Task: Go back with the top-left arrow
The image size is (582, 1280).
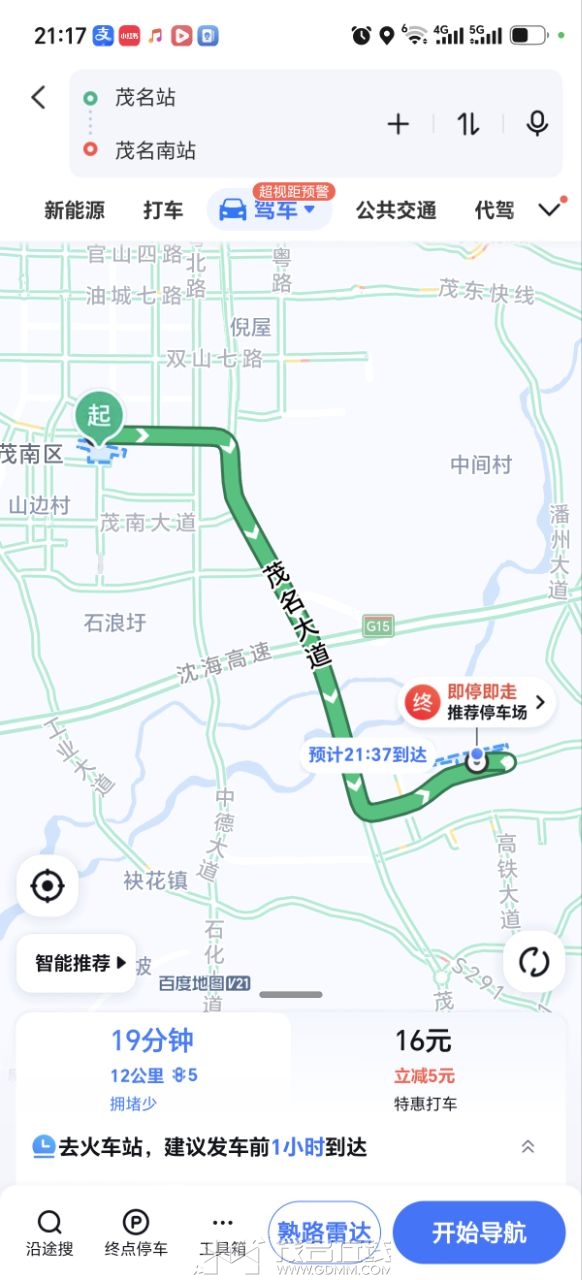Action: [x=38, y=97]
